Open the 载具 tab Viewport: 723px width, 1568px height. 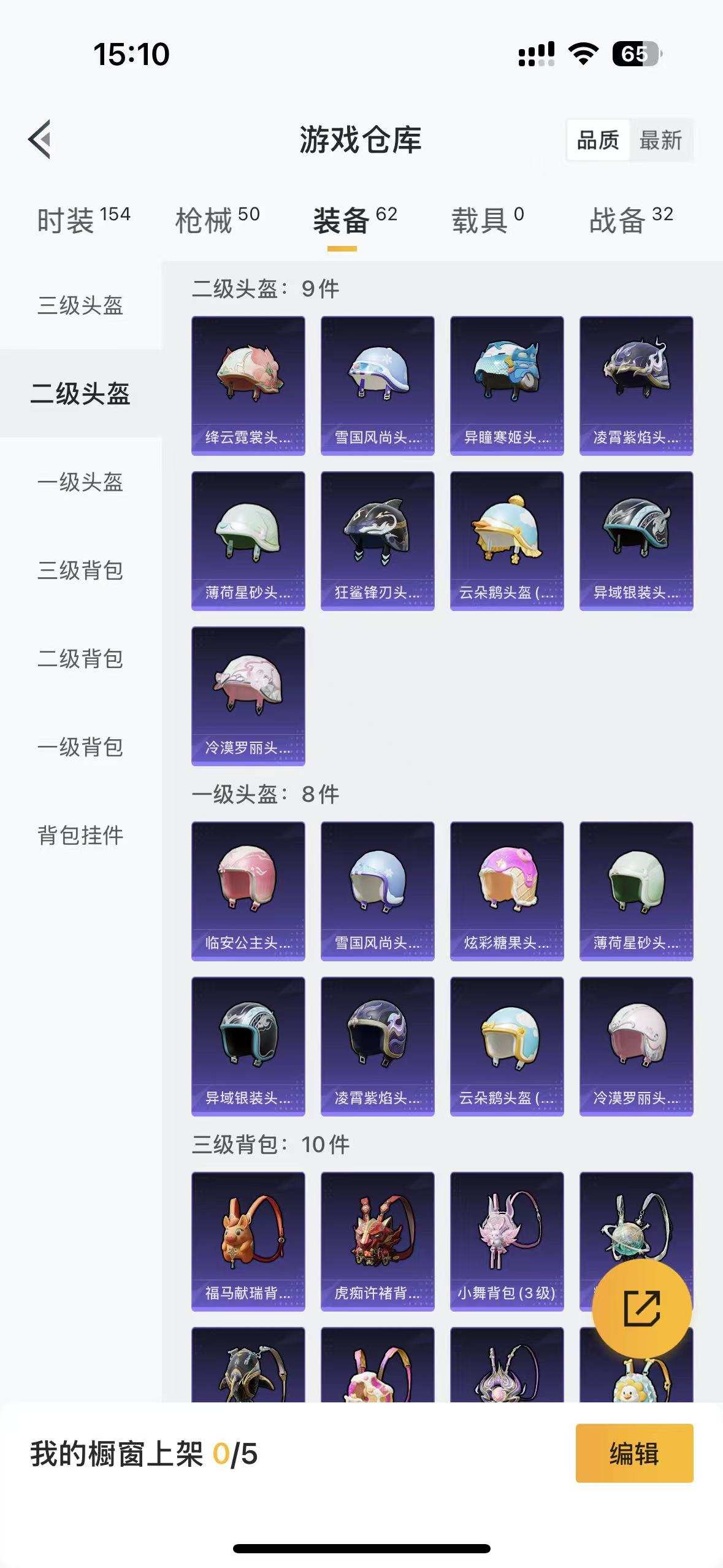(488, 220)
